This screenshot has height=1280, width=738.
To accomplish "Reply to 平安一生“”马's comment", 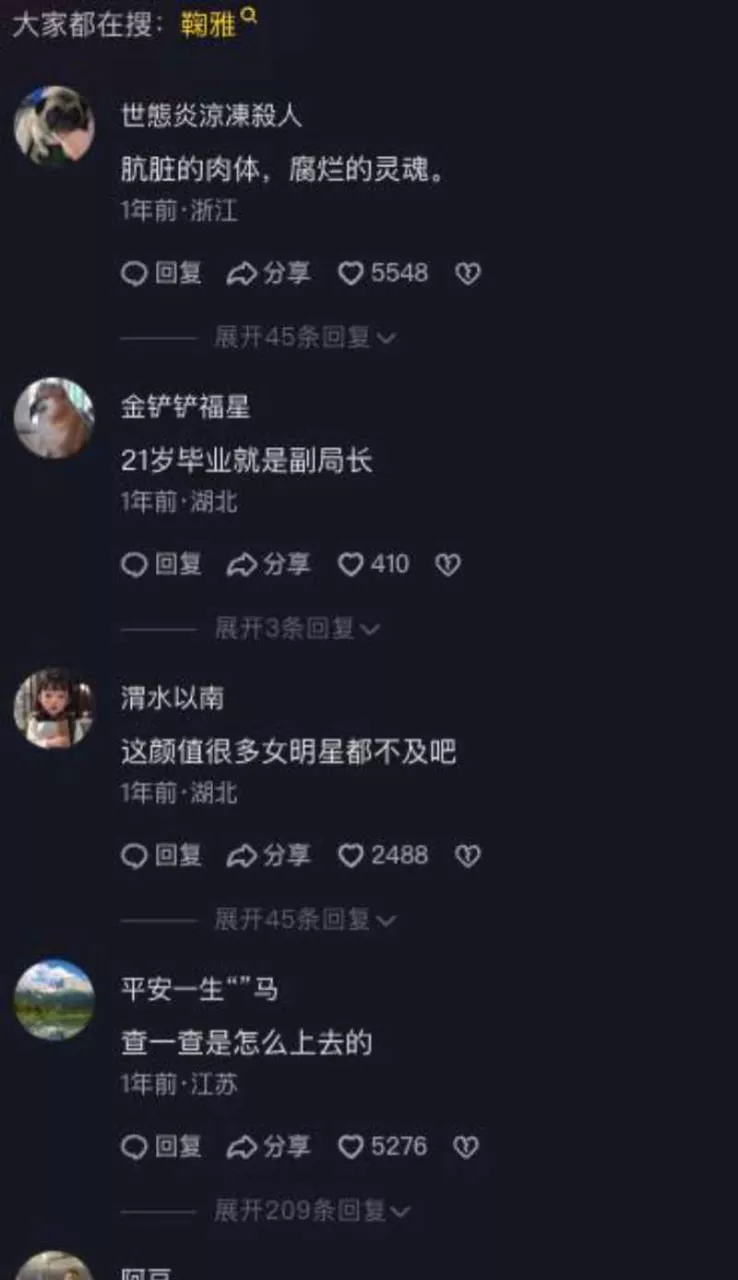I will tap(161, 1147).
